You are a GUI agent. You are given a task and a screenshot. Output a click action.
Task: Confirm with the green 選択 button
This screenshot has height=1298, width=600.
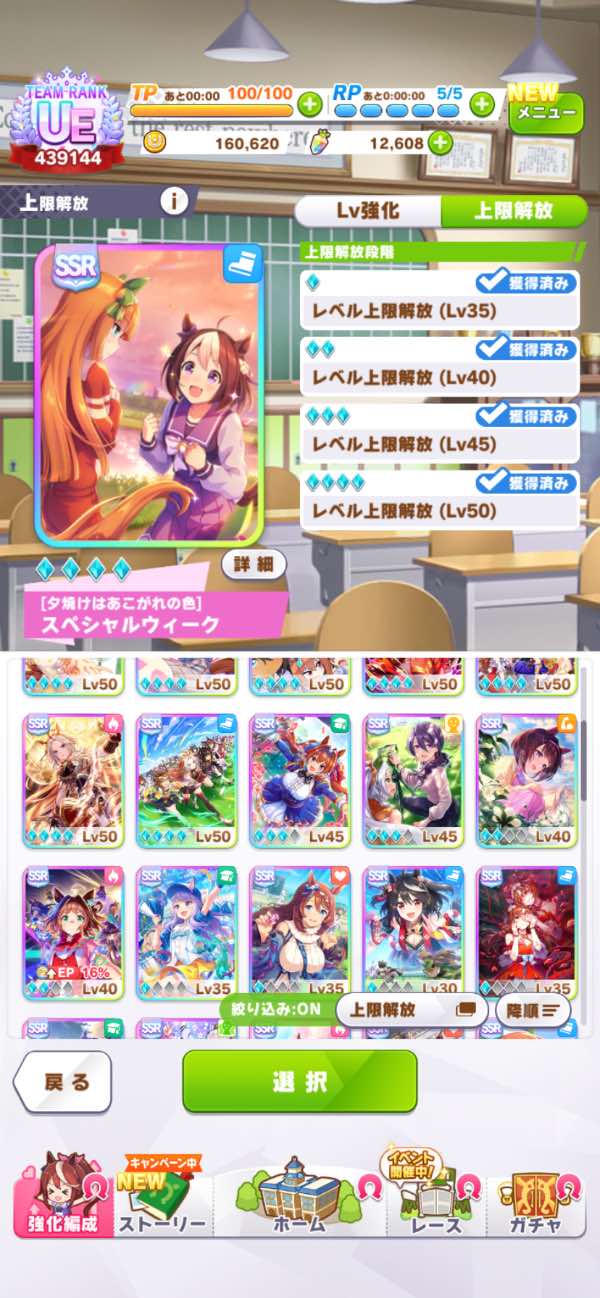pyautogui.click(x=299, y=1081)
